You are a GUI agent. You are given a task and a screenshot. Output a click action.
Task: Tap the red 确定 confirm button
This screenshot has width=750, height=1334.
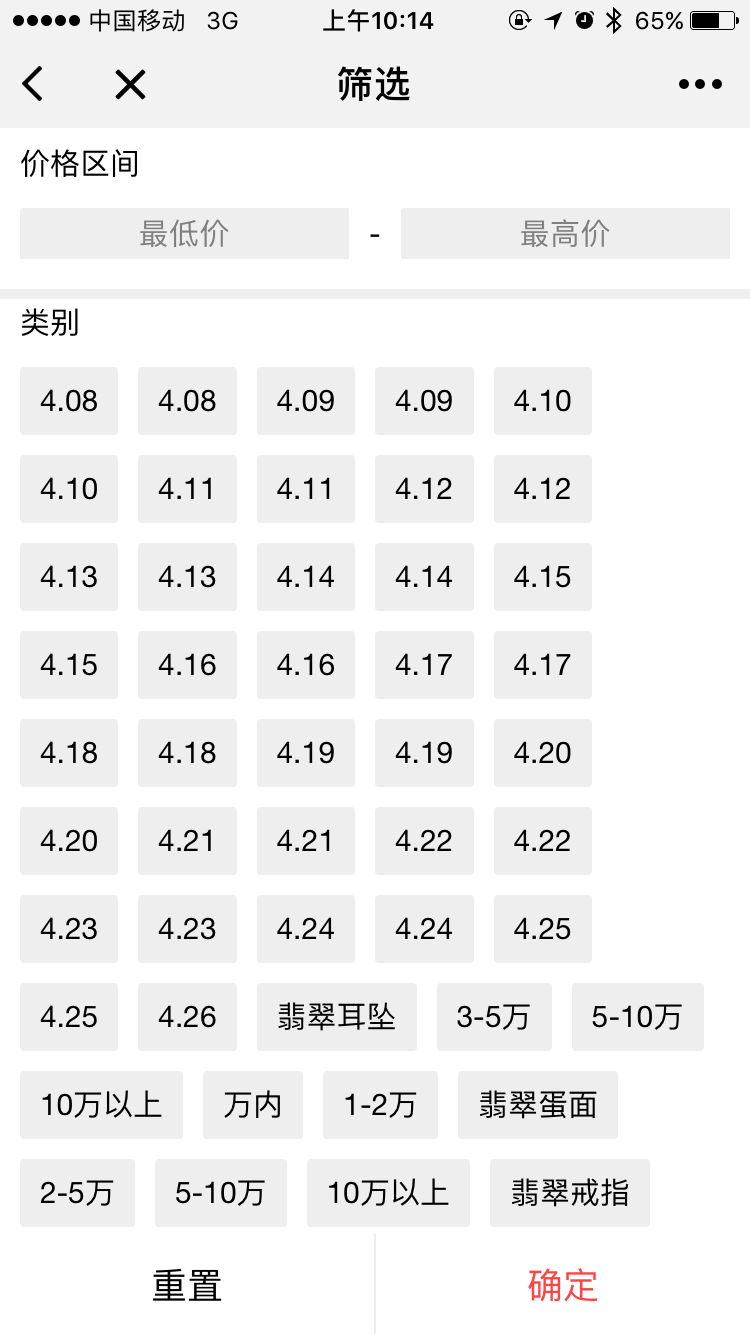562,1286
